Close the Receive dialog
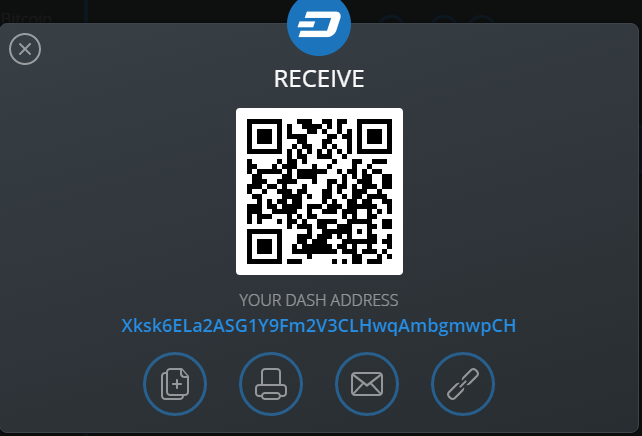Viewport: 642px width, 436px height. point(25,48)
